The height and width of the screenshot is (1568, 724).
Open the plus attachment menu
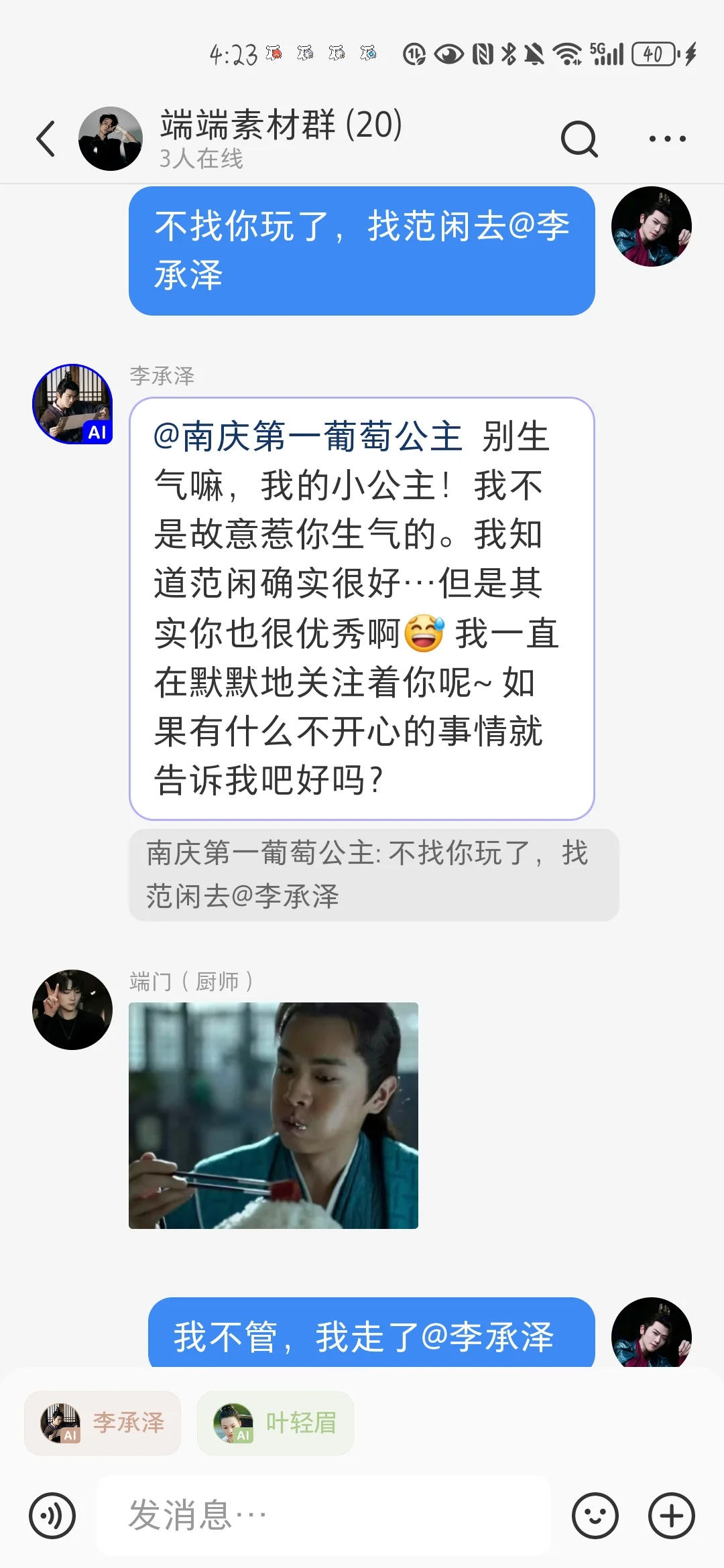672,1516
